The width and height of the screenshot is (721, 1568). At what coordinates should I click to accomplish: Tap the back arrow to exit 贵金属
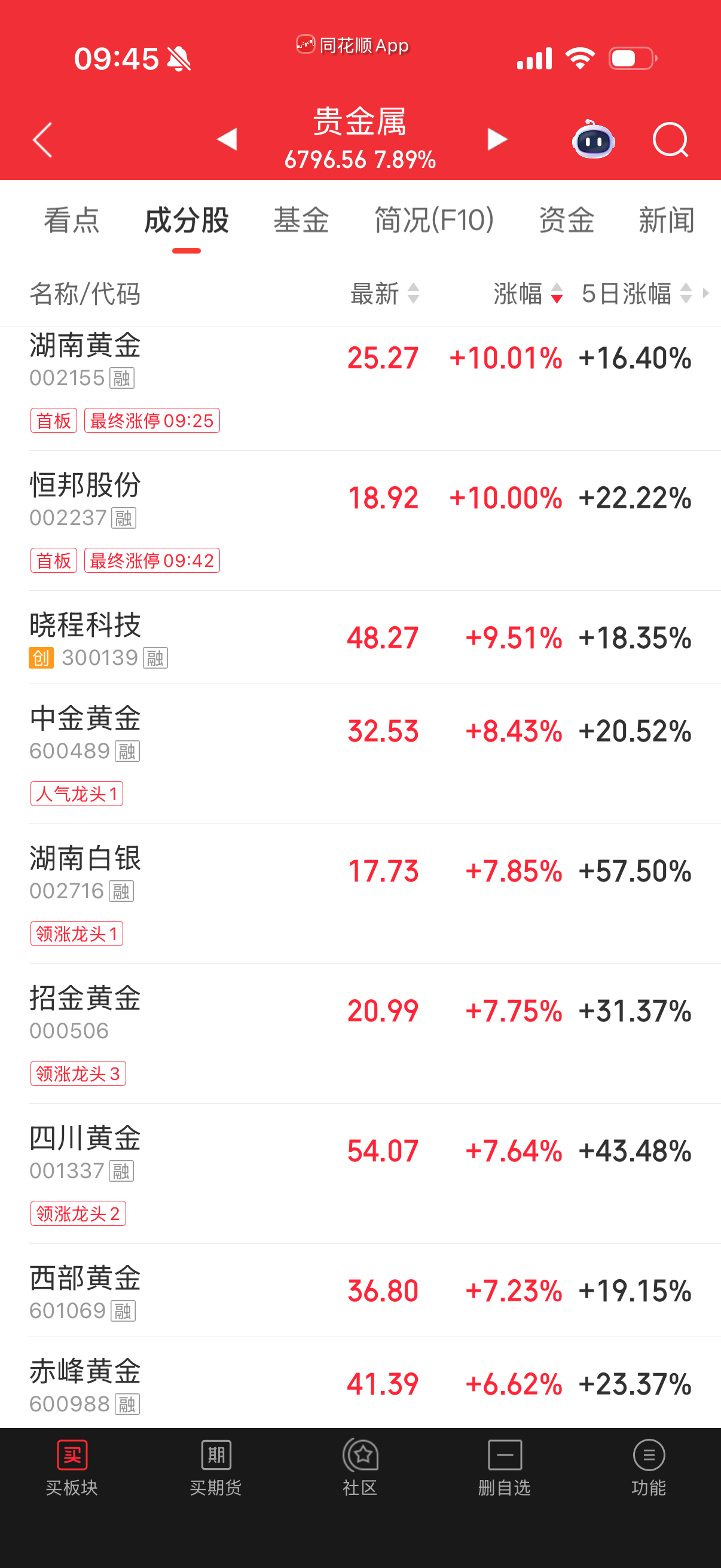(41, 140)
